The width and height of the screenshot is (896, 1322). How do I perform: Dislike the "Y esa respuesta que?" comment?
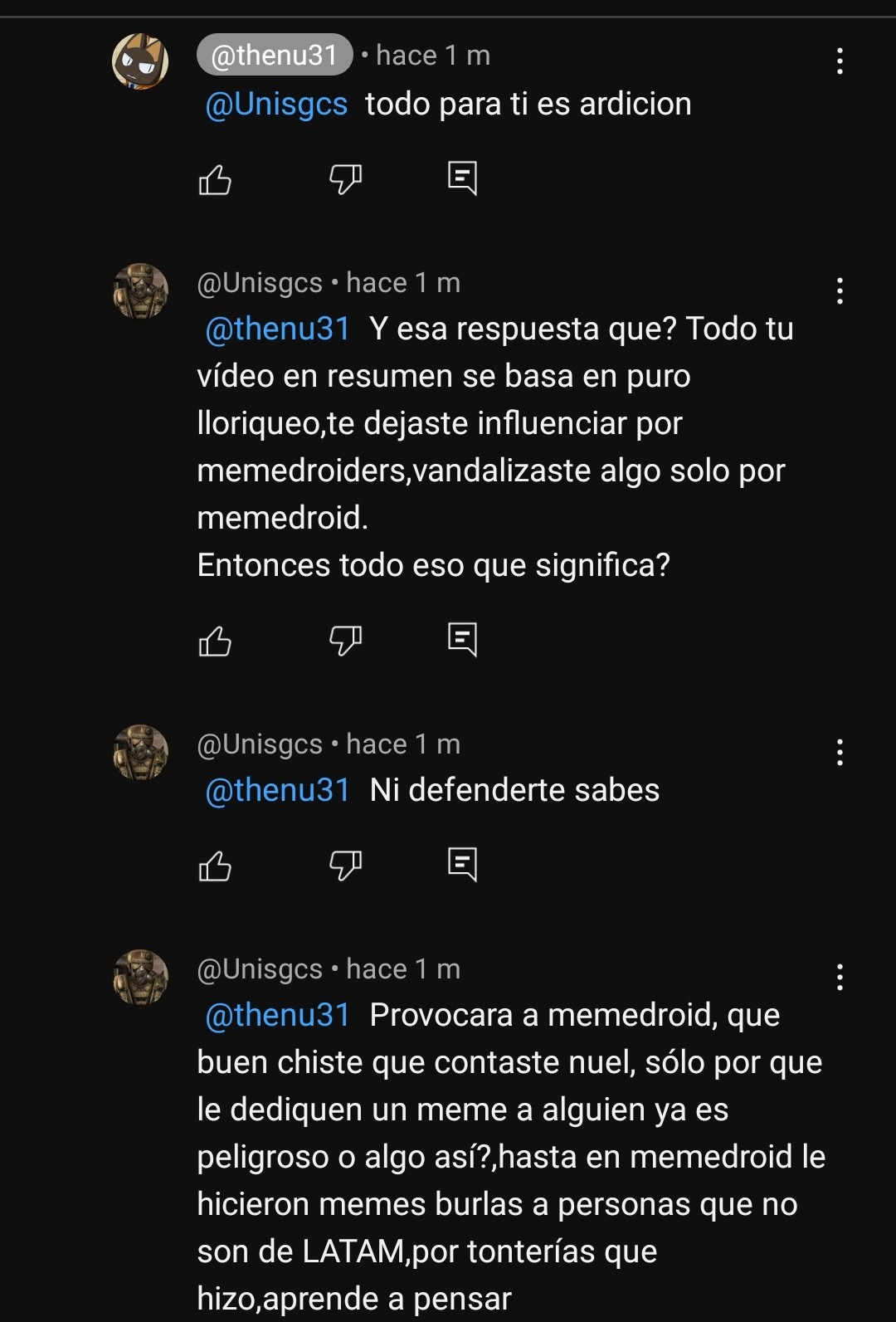pyautogui.click(x=345, y=641)
